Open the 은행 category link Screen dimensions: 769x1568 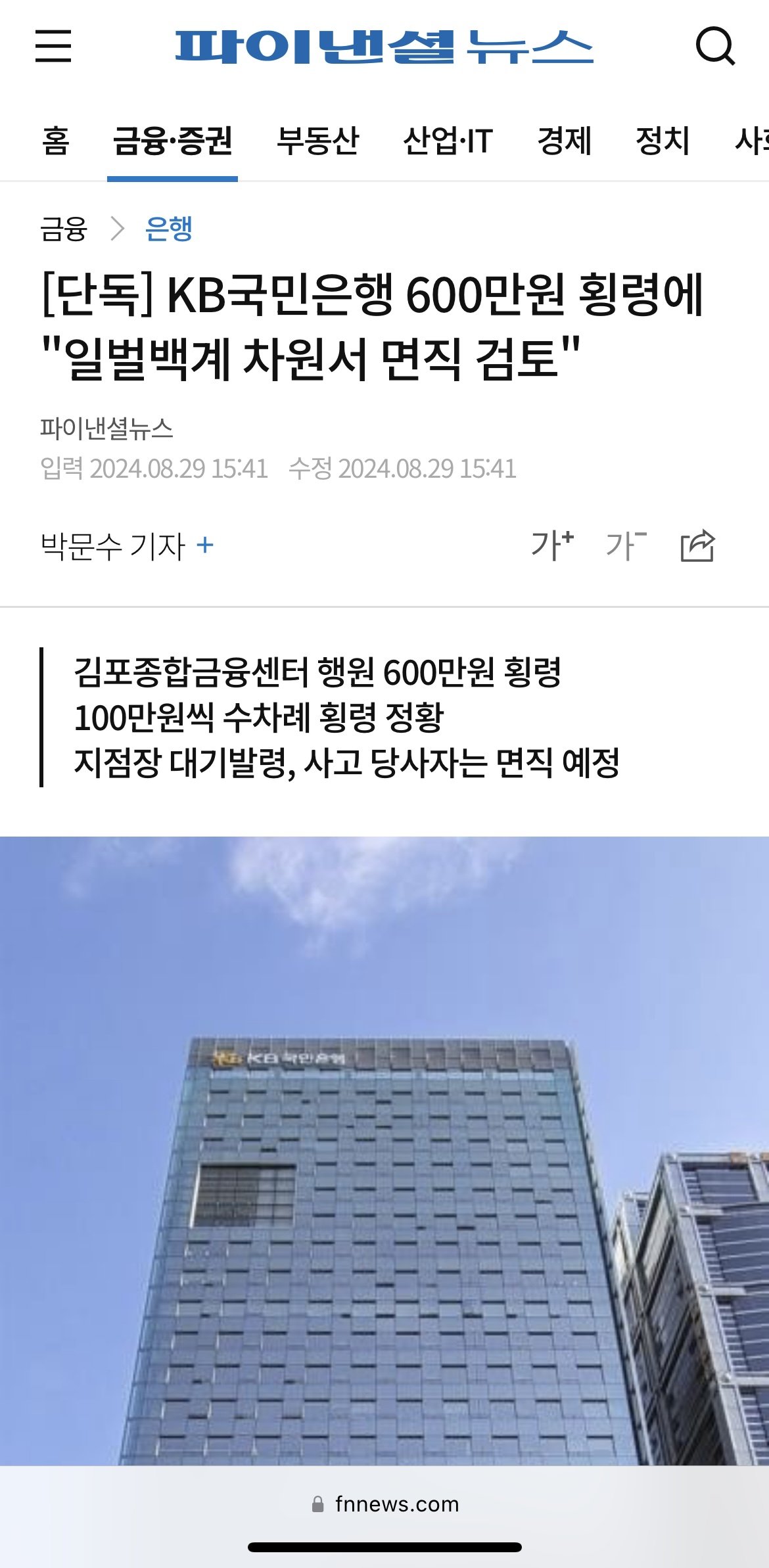tap(168, 229)
